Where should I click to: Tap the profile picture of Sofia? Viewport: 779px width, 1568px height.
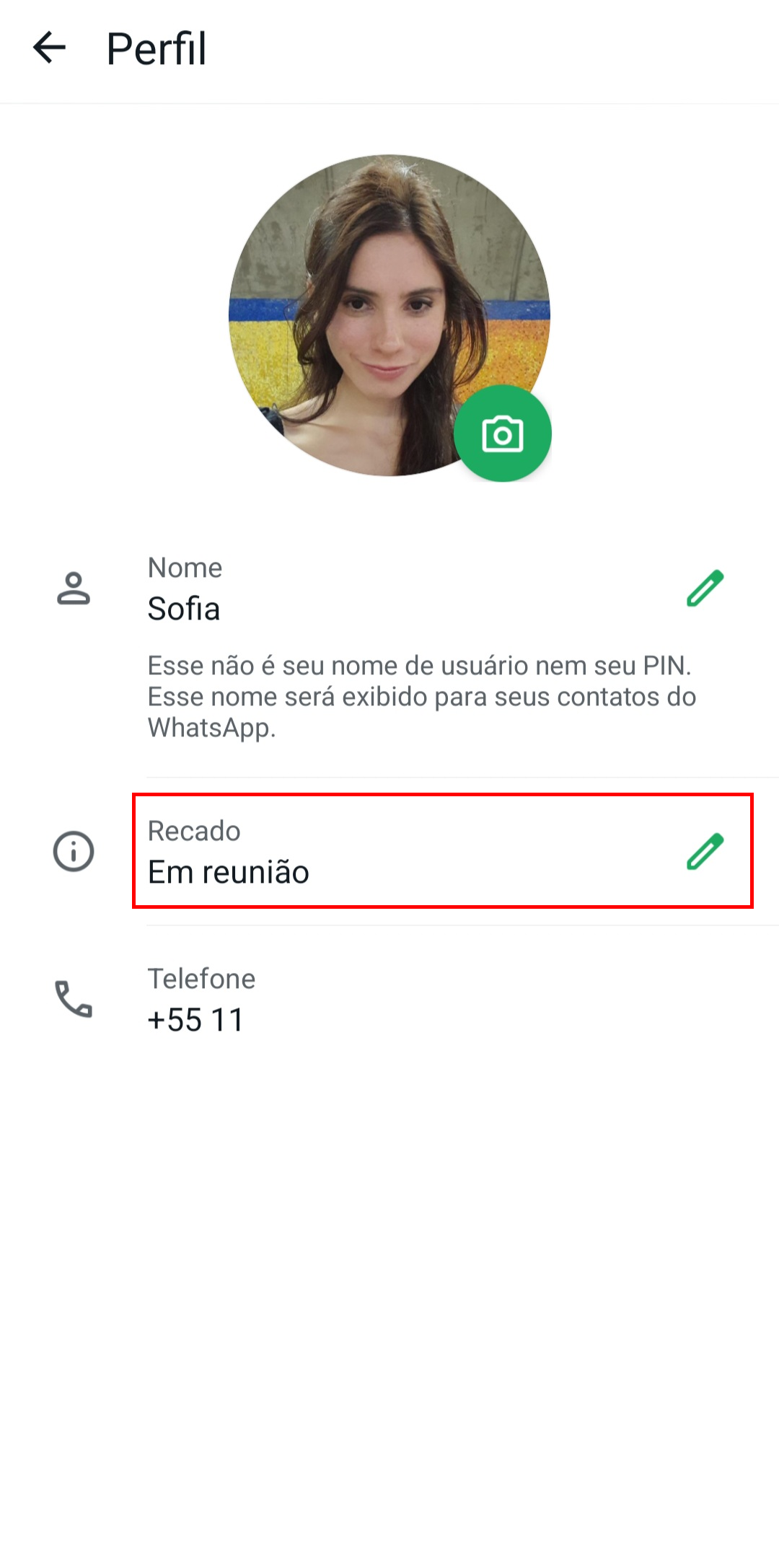pyautogui.click(x=389, y=317)
